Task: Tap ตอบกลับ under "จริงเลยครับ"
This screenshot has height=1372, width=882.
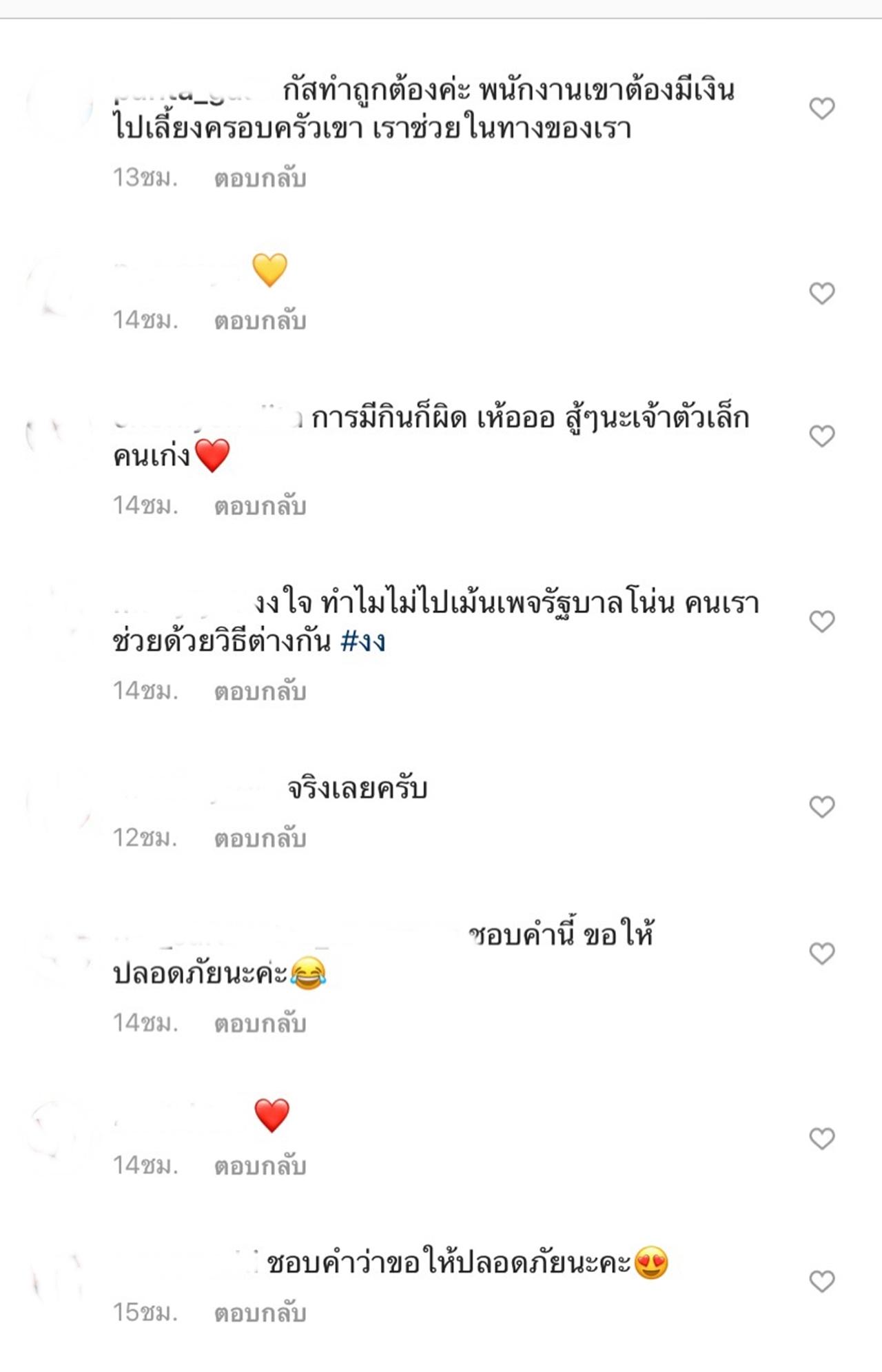Action: (x=260, y=838)
